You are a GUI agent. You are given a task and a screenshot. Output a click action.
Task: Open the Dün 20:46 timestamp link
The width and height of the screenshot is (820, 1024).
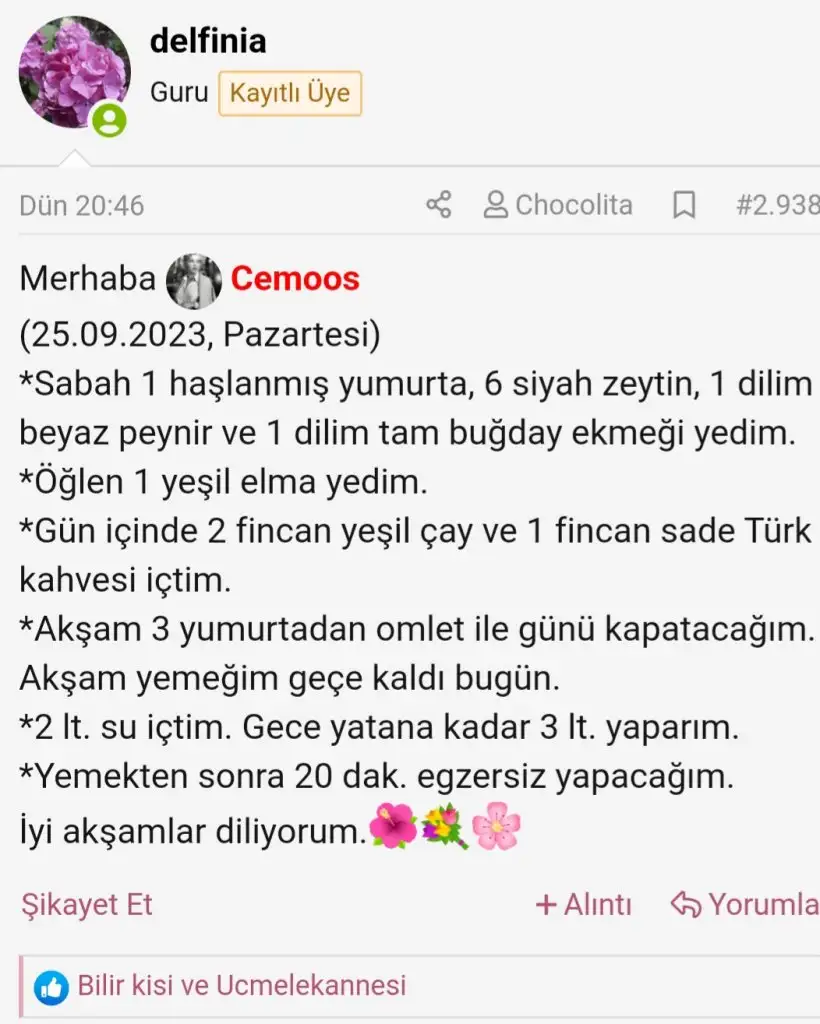pos(82,205)
